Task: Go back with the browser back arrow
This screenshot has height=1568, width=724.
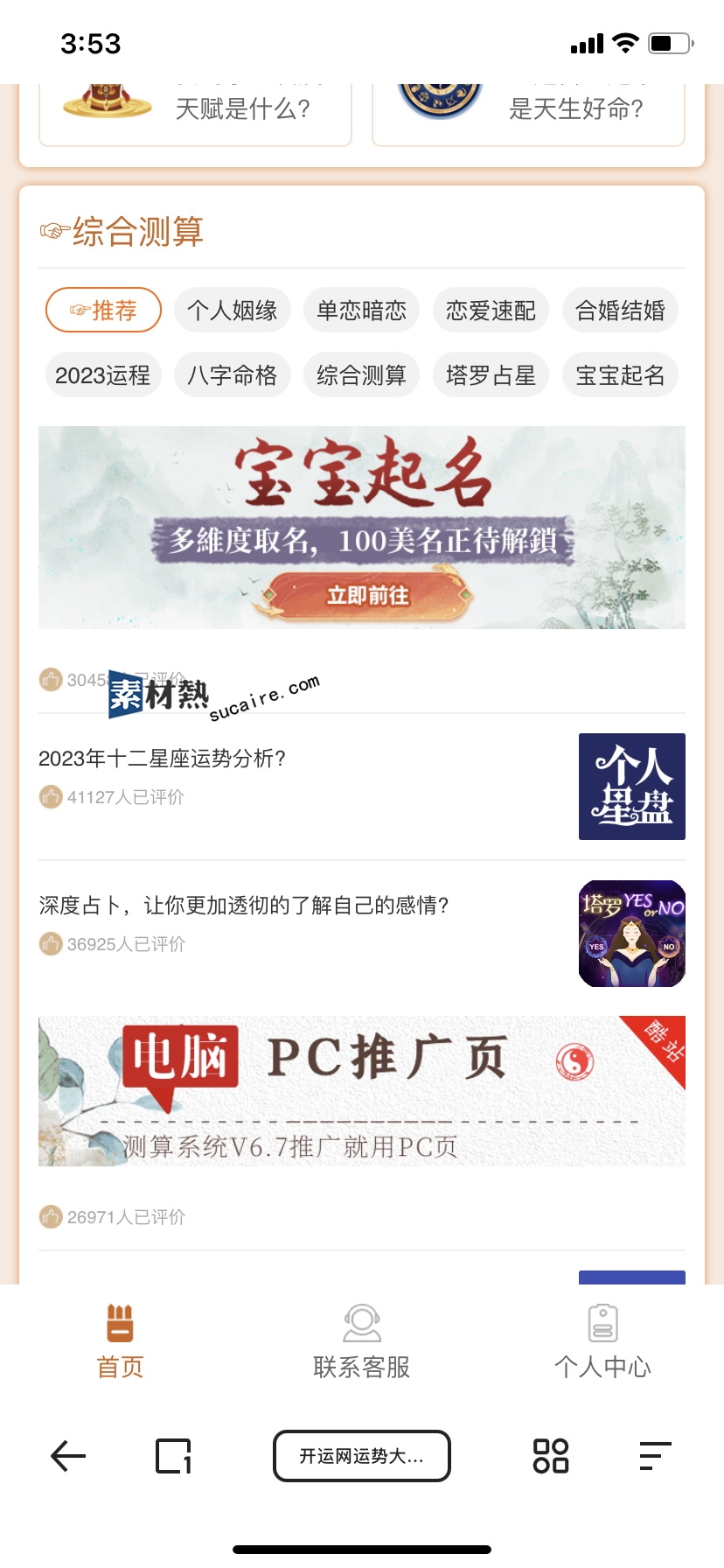Action: coord(68,1456)
